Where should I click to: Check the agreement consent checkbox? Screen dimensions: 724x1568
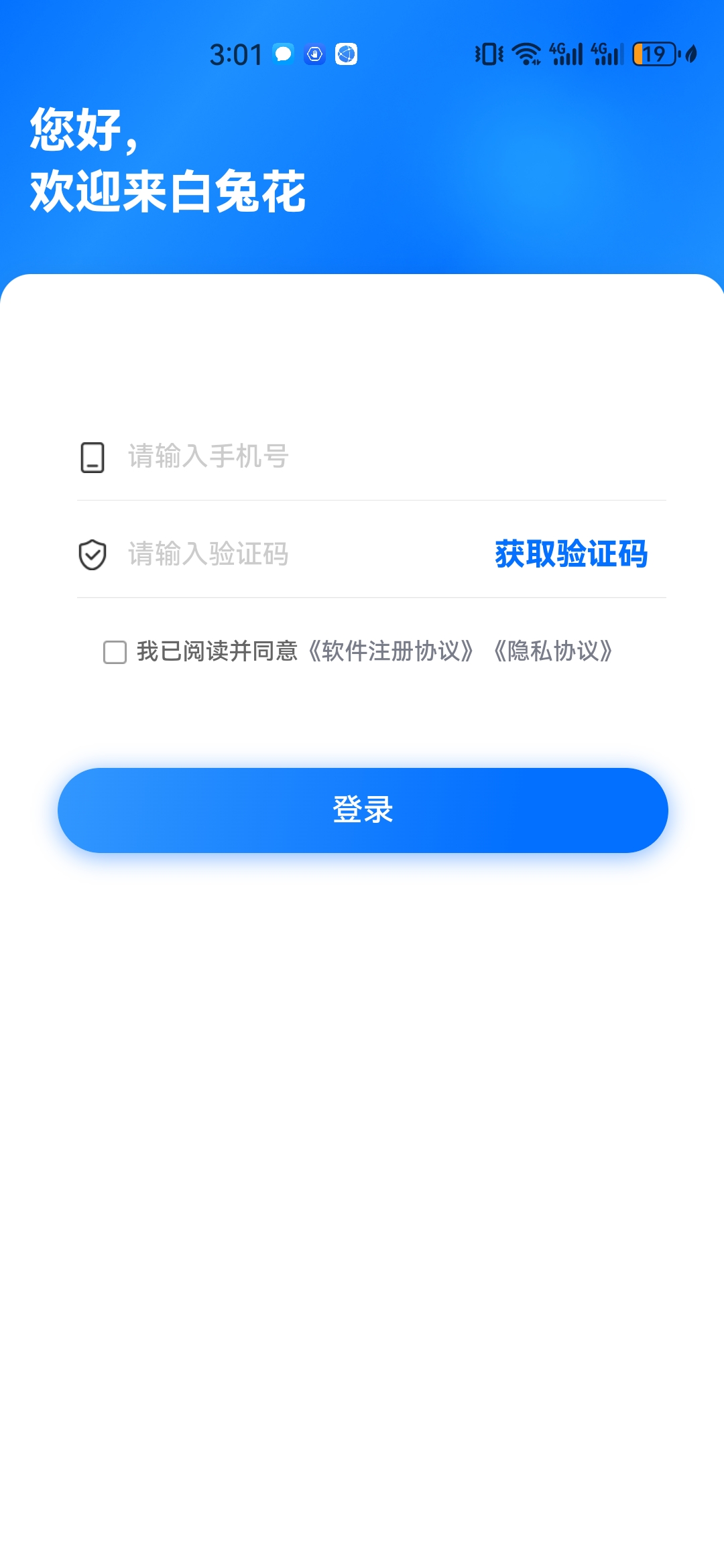(115, 652)
